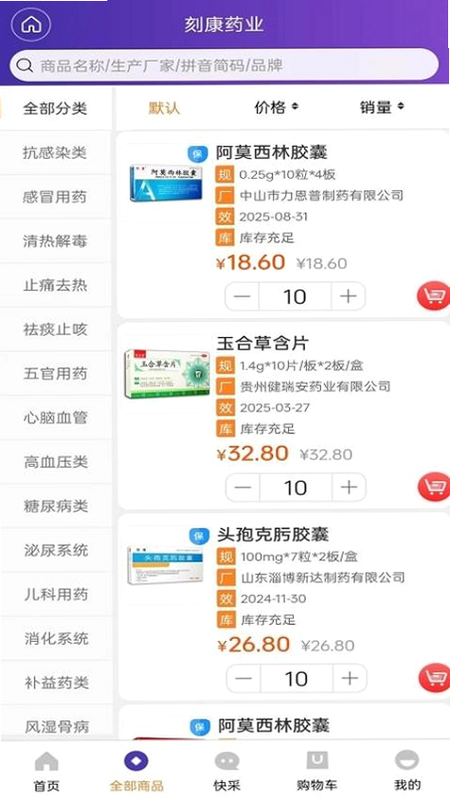Viewport: 450px width, 800px height.
Task: Sort products by 价格
Action: (276, 107)
